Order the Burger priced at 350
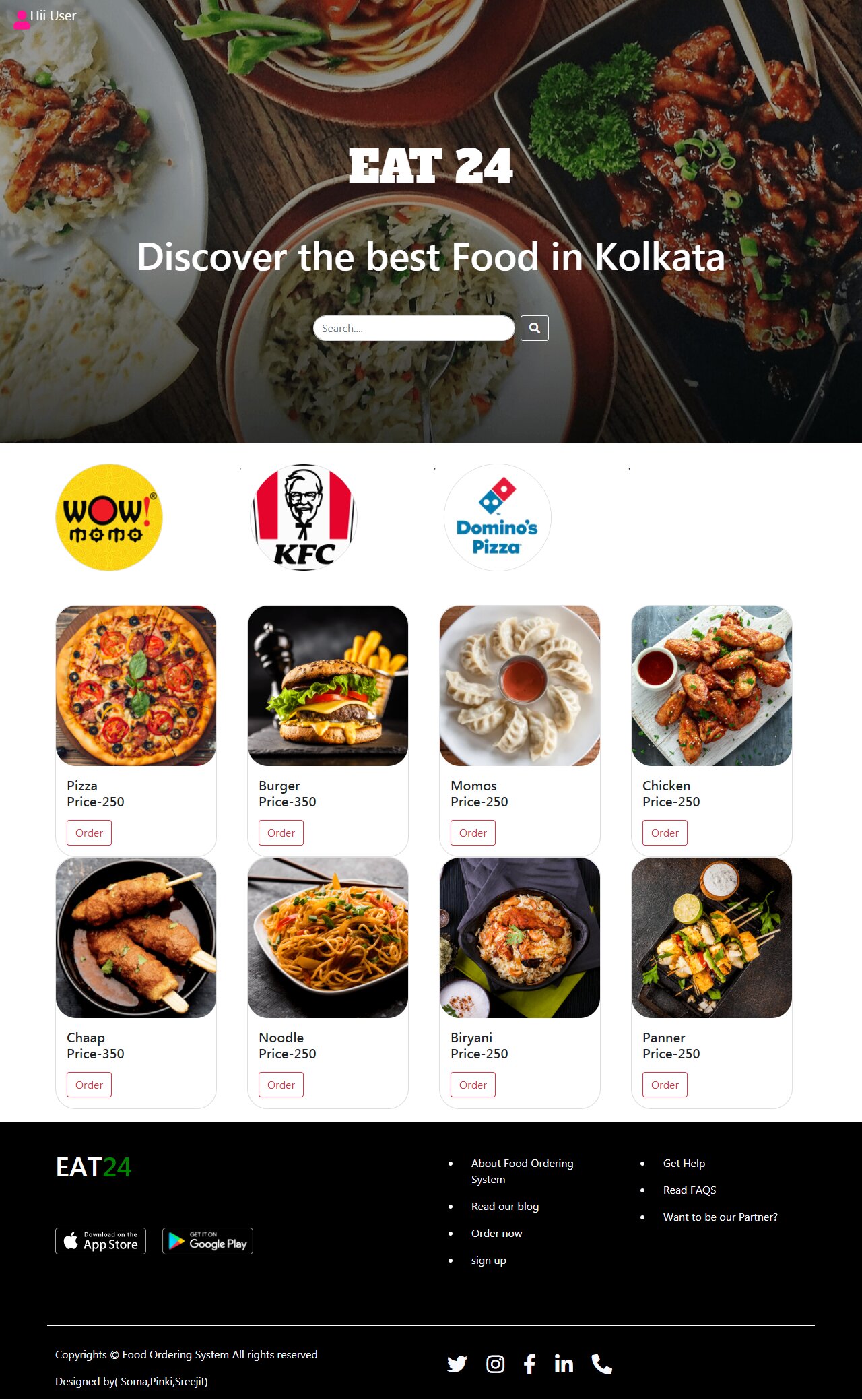 pos(280,833)
